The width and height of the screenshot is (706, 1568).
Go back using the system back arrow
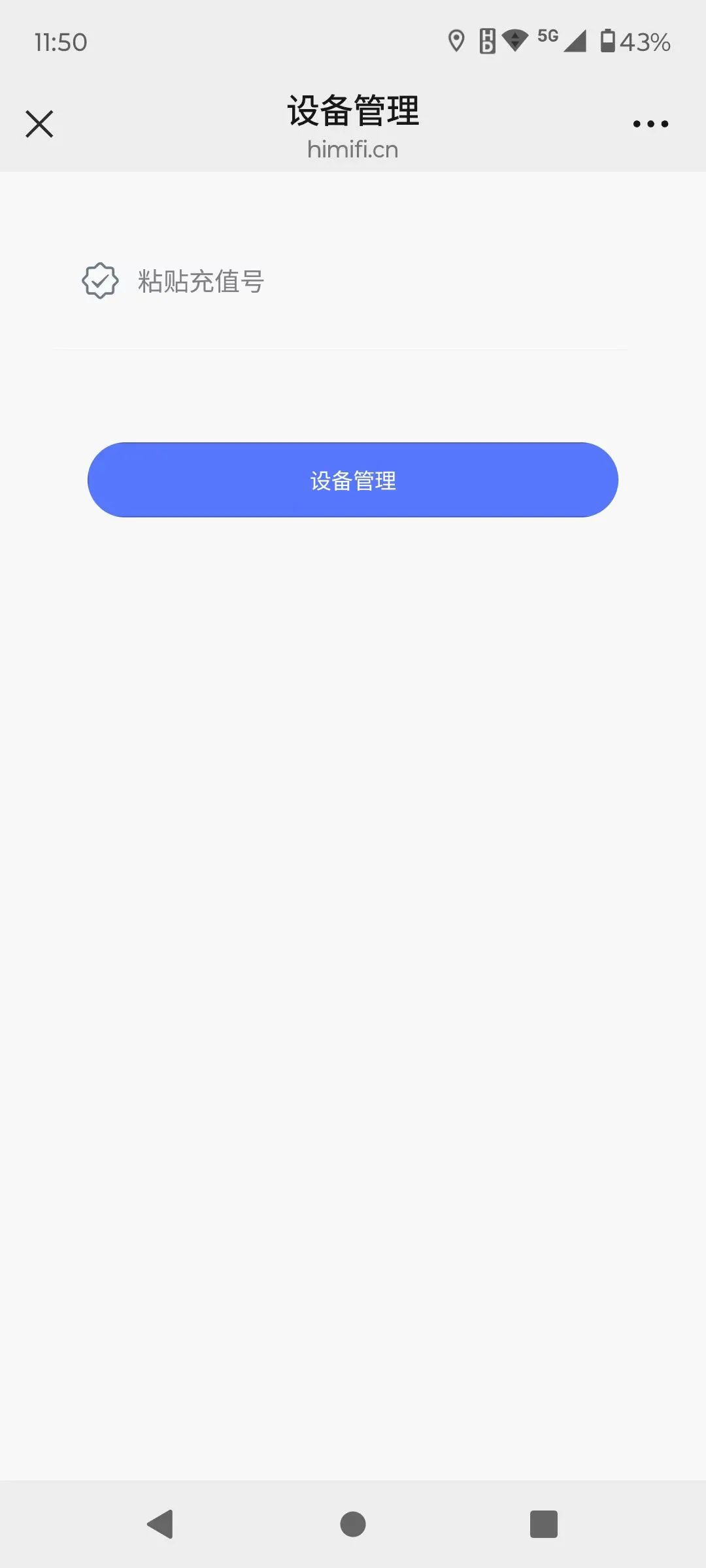click(160, 1524)
